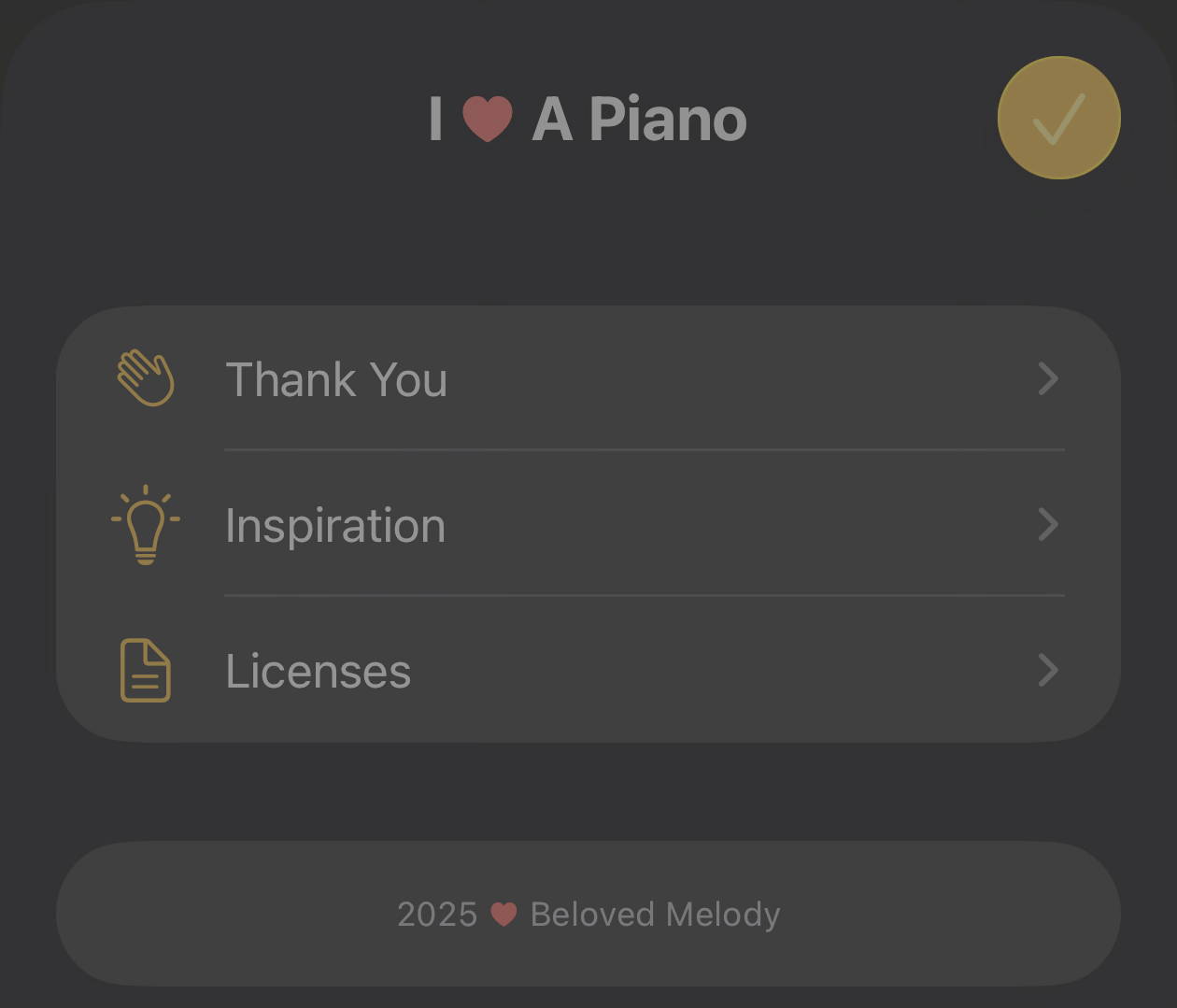
Task: Confirm with the gold checkmark button
Action: (x=1058, y=118)
